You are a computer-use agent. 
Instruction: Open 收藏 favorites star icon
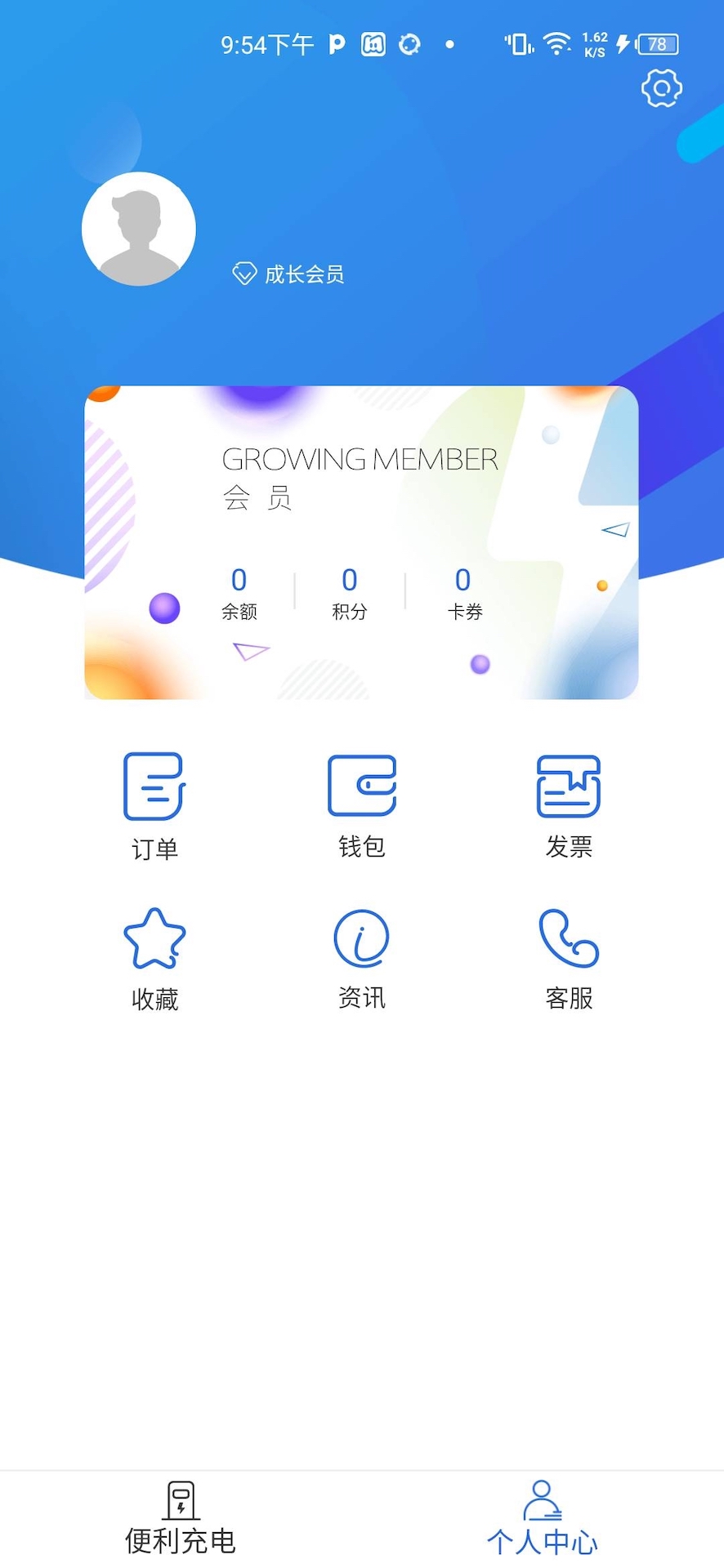tap(154, 939)
